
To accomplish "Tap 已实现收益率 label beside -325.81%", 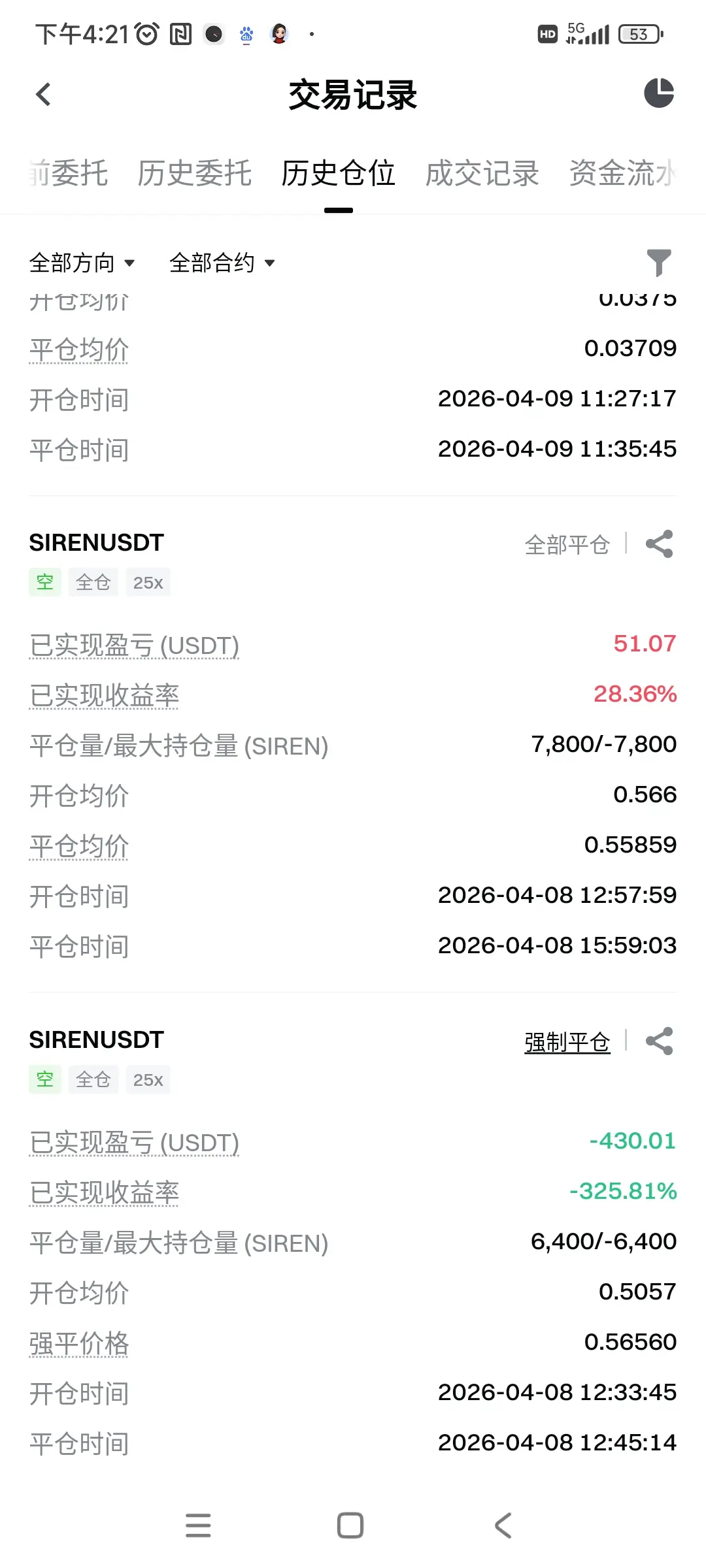I will 104,1193.
